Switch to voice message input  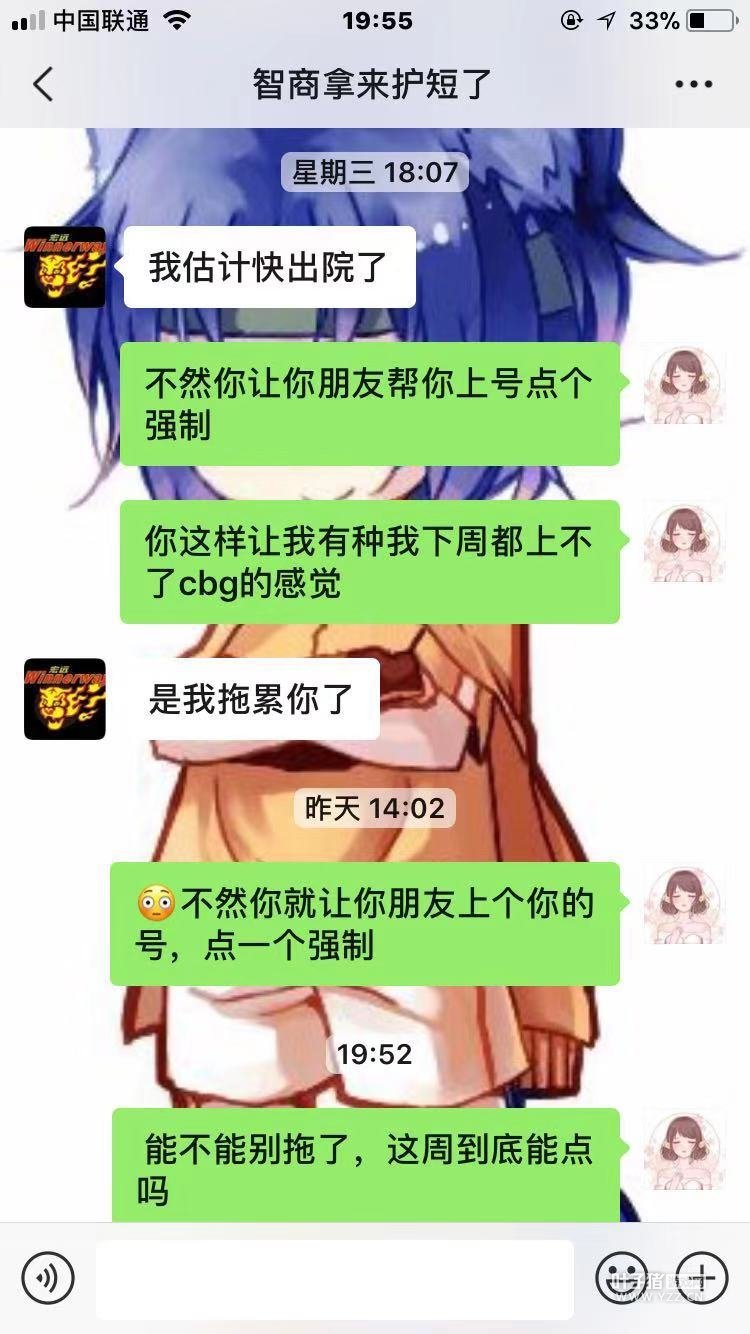coord(48,1278)
